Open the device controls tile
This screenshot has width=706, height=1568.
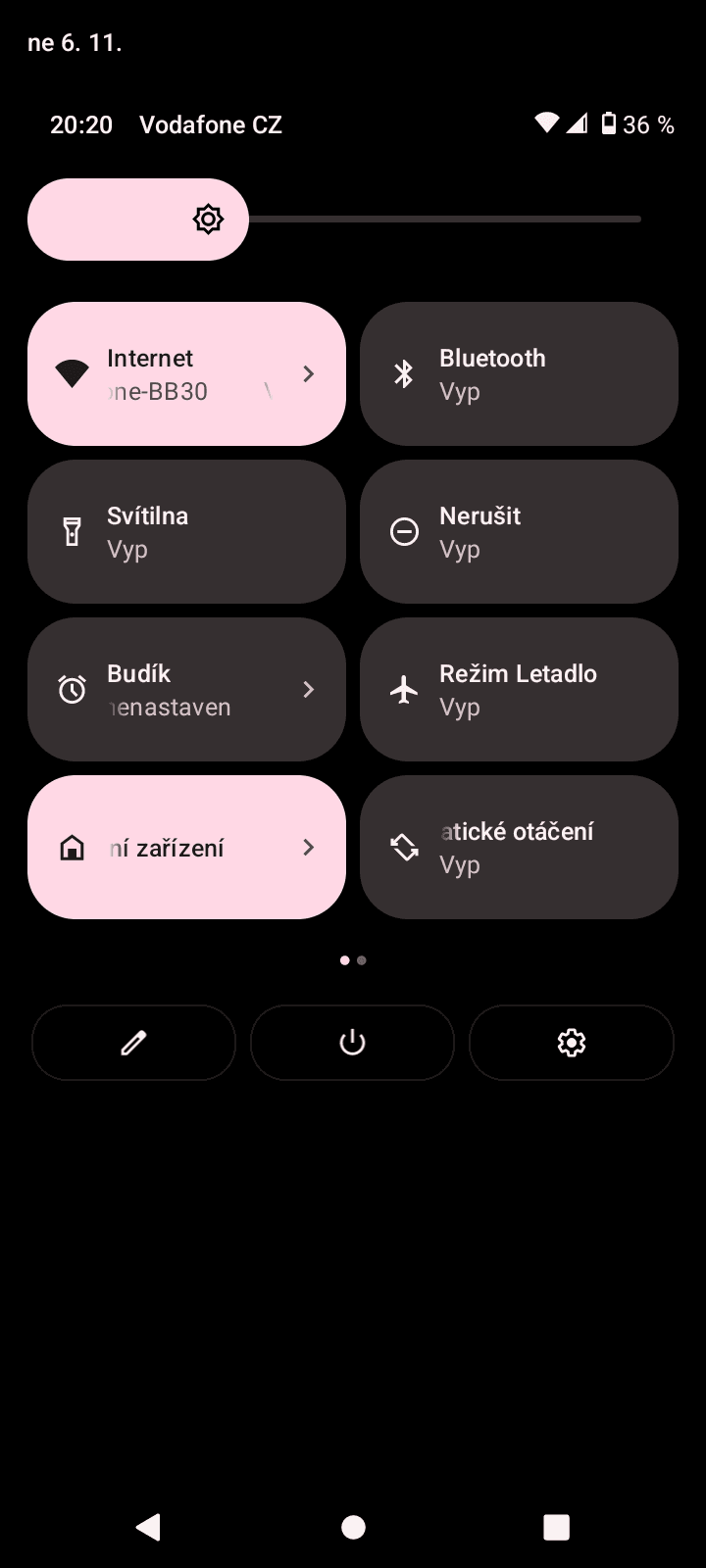point(186,847)
